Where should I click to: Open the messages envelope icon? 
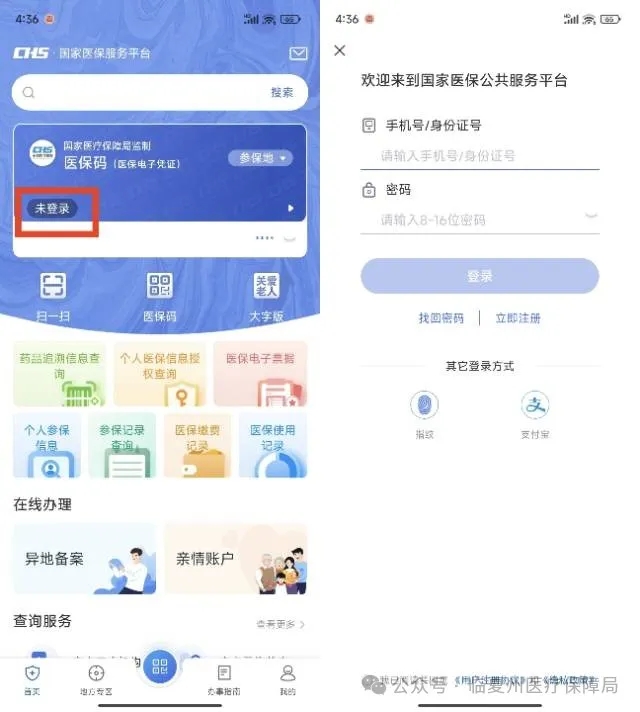(297, 53)
